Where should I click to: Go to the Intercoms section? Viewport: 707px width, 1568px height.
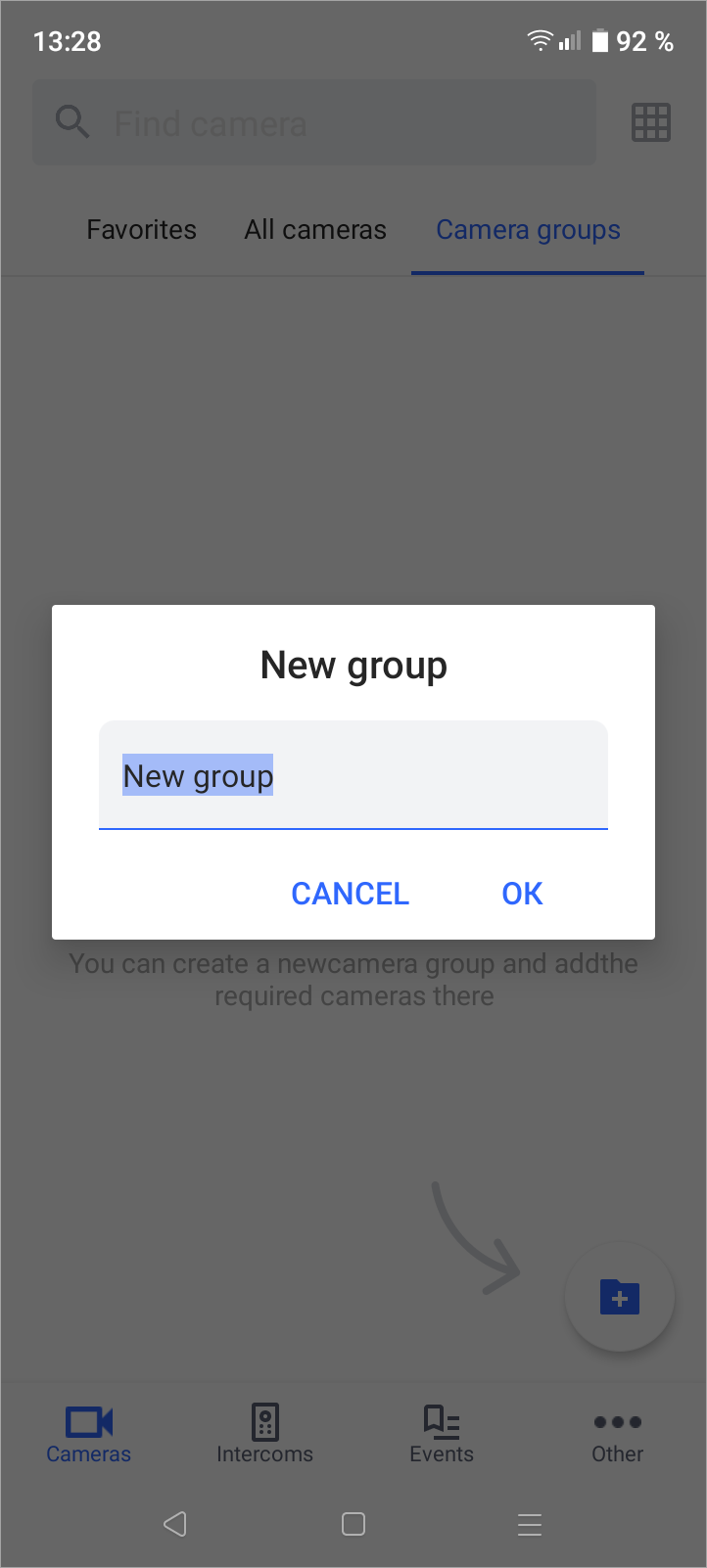pyautogui.click(x=264, y=1435)
